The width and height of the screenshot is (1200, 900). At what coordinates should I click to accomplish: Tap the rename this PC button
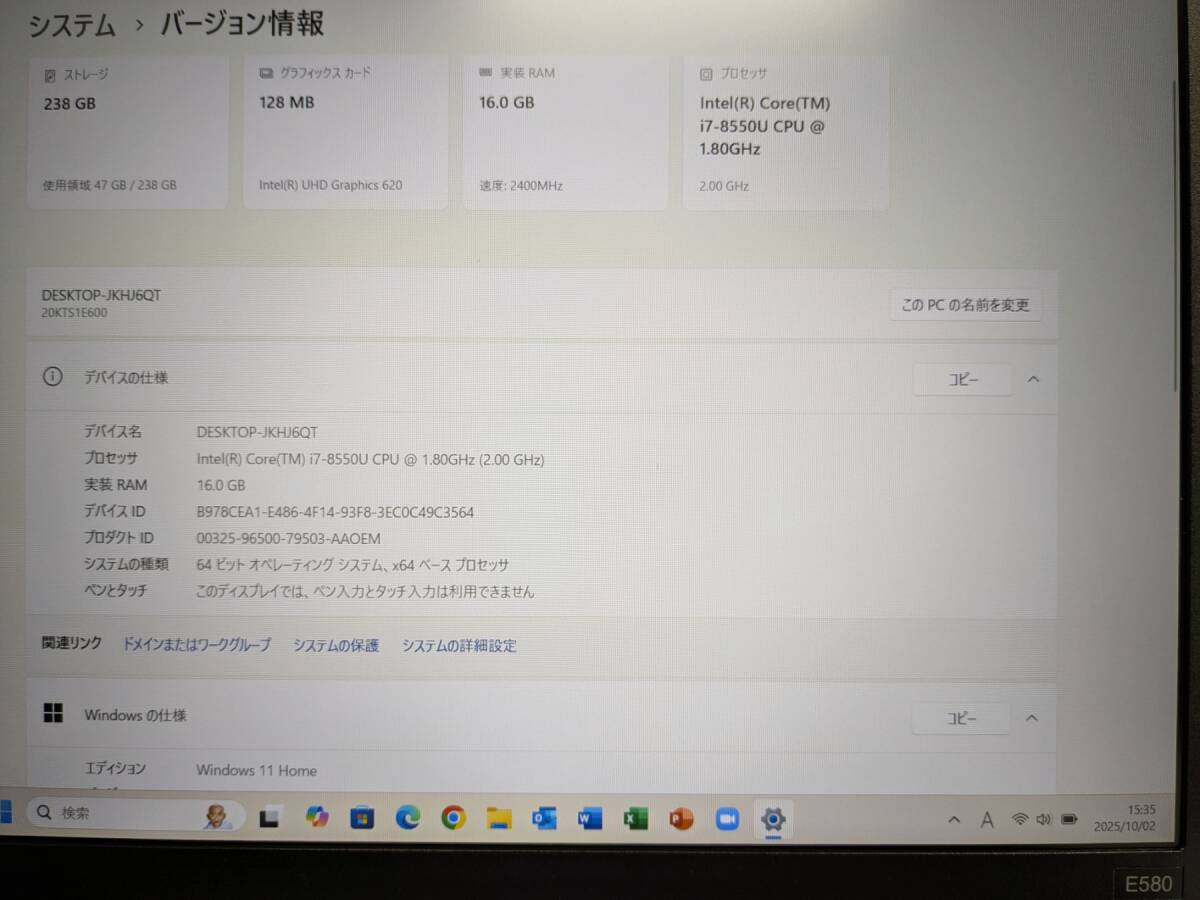coord(965,305)
